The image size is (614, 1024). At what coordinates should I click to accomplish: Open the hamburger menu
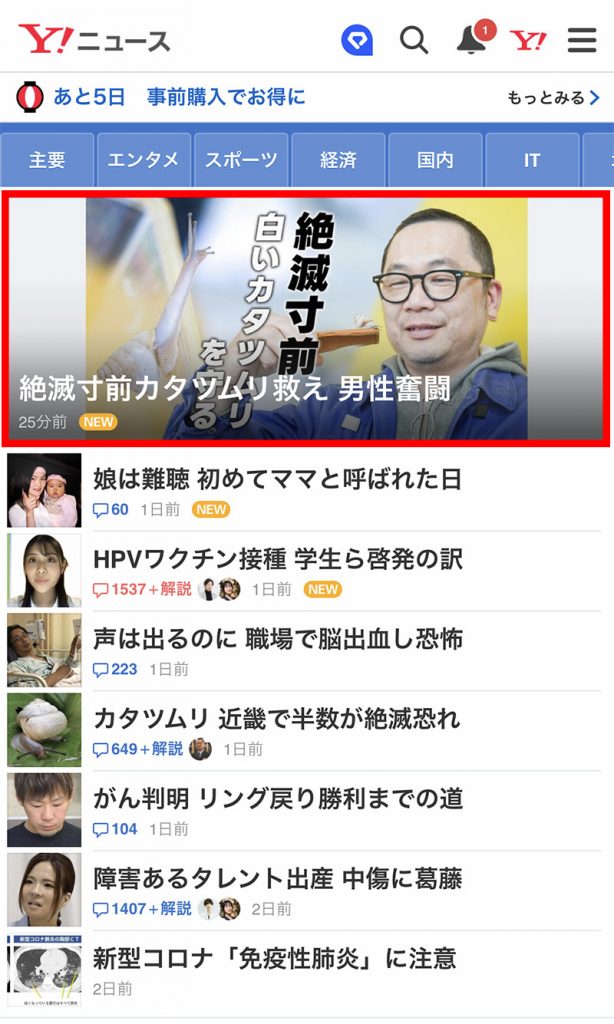(x=582, y=40)
